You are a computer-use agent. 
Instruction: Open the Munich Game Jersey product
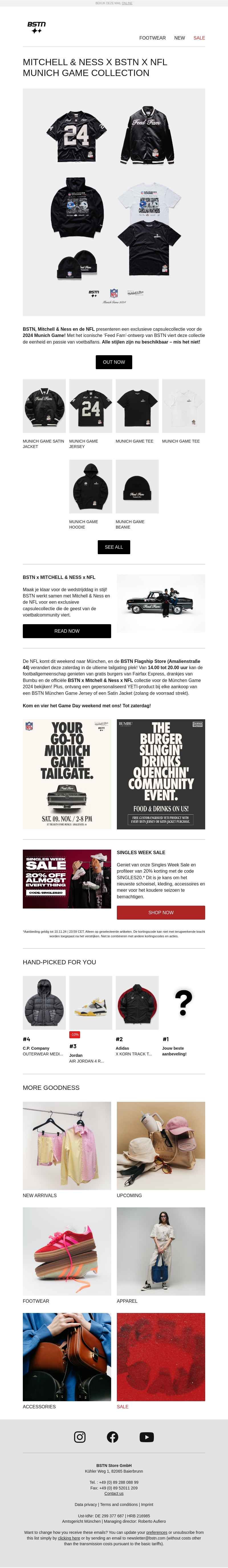[x=90, y=406]
